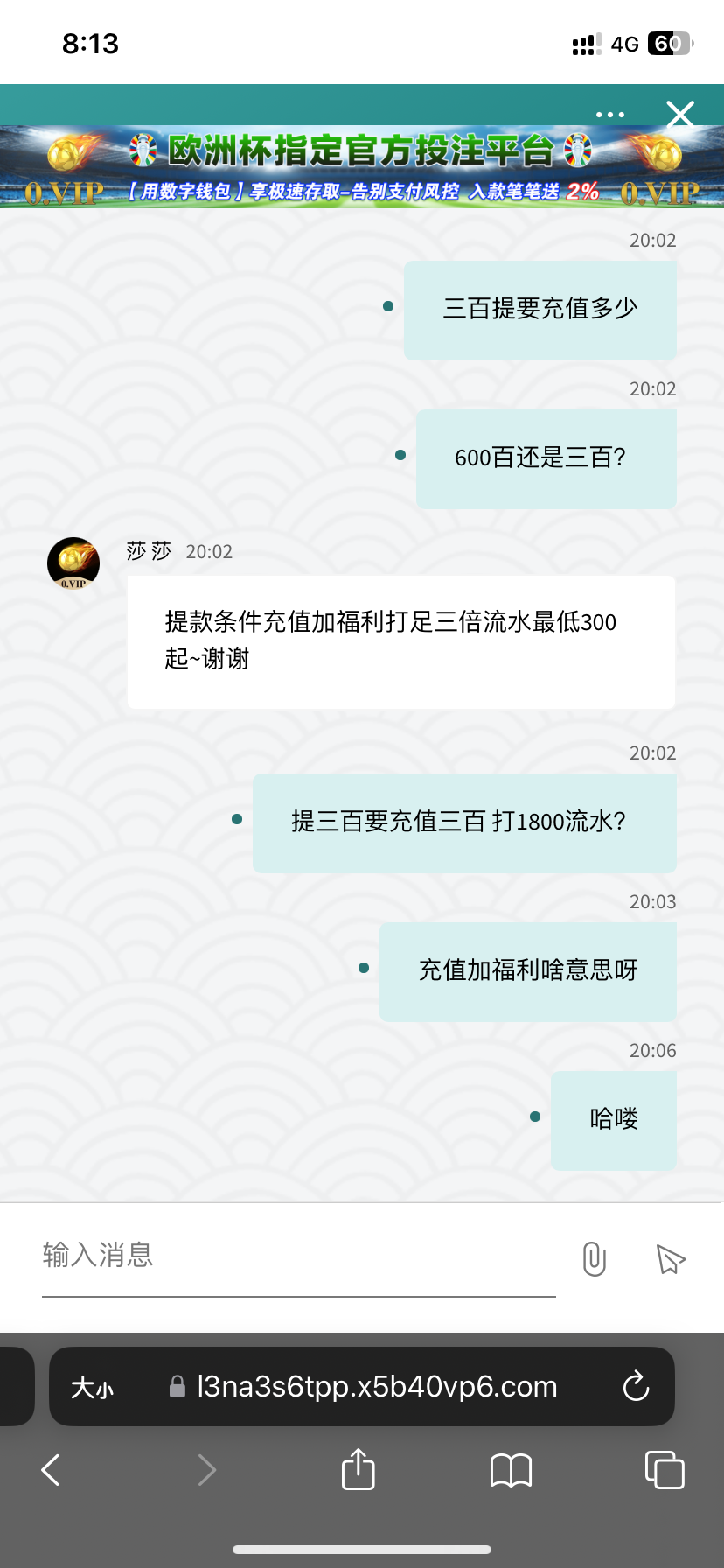Screen dimensions: 724x1568
Task: Go back to the previous page
Action: pyautogui.click(x=52, y=1470)
